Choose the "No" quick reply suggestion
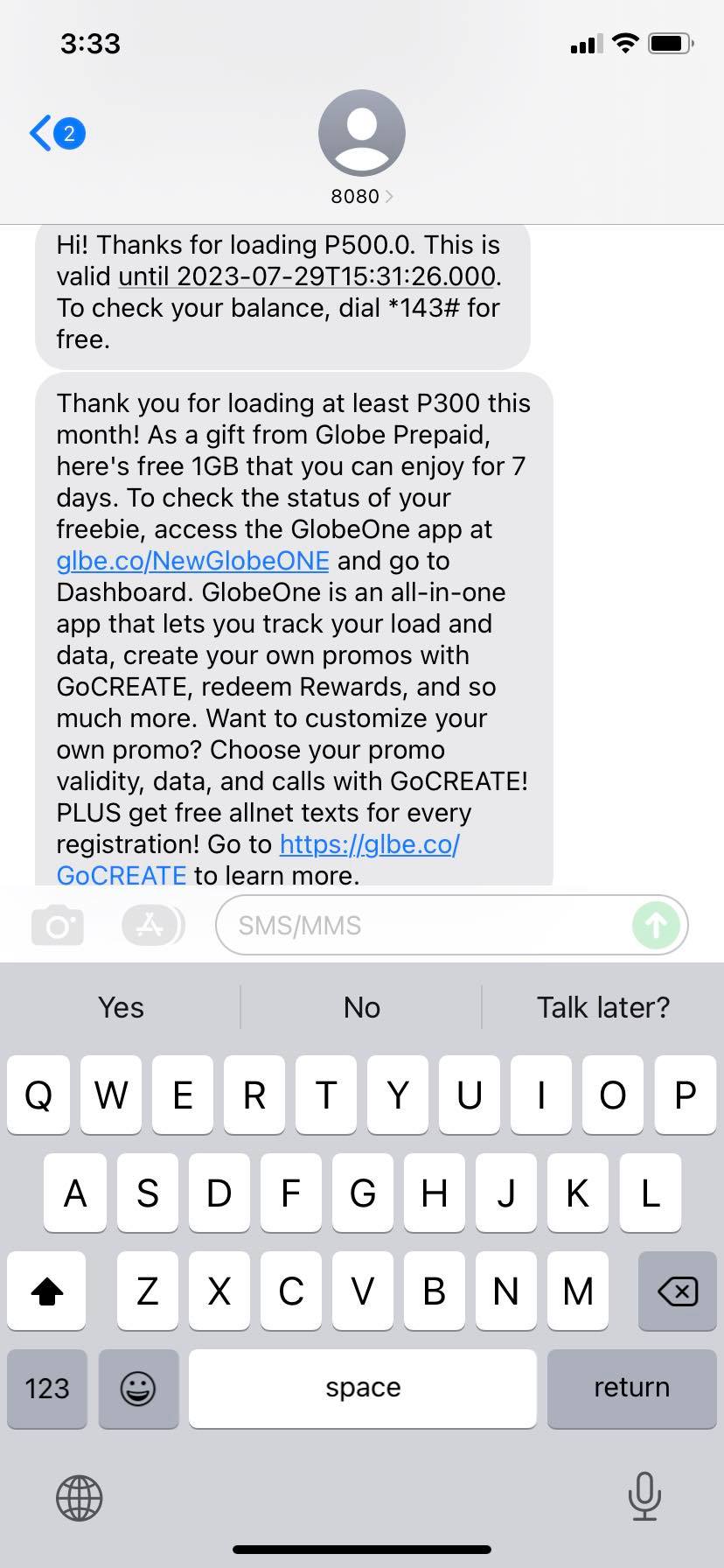The image size is (724, 1568). pos(361,1007)
